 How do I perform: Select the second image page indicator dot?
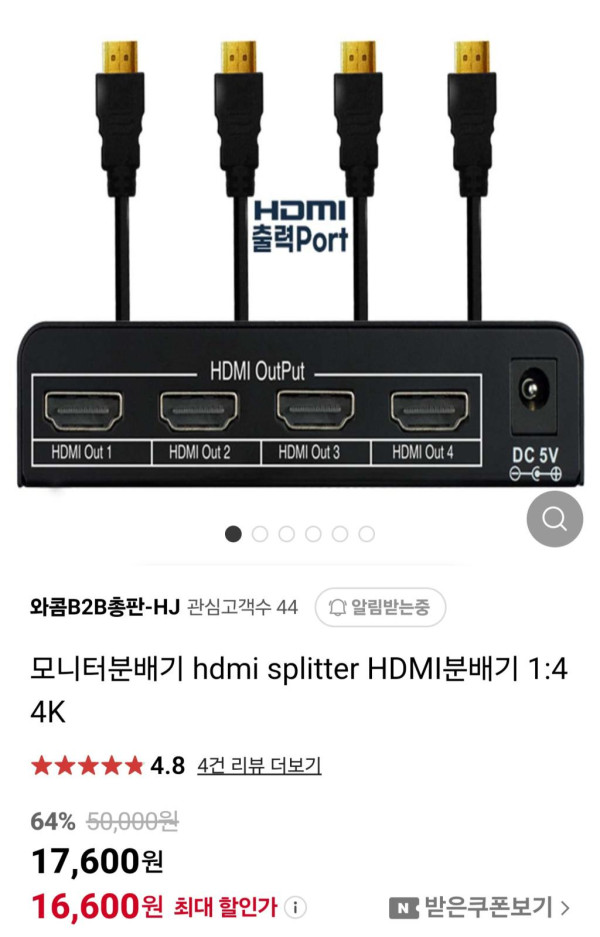[x=260, y=534]
